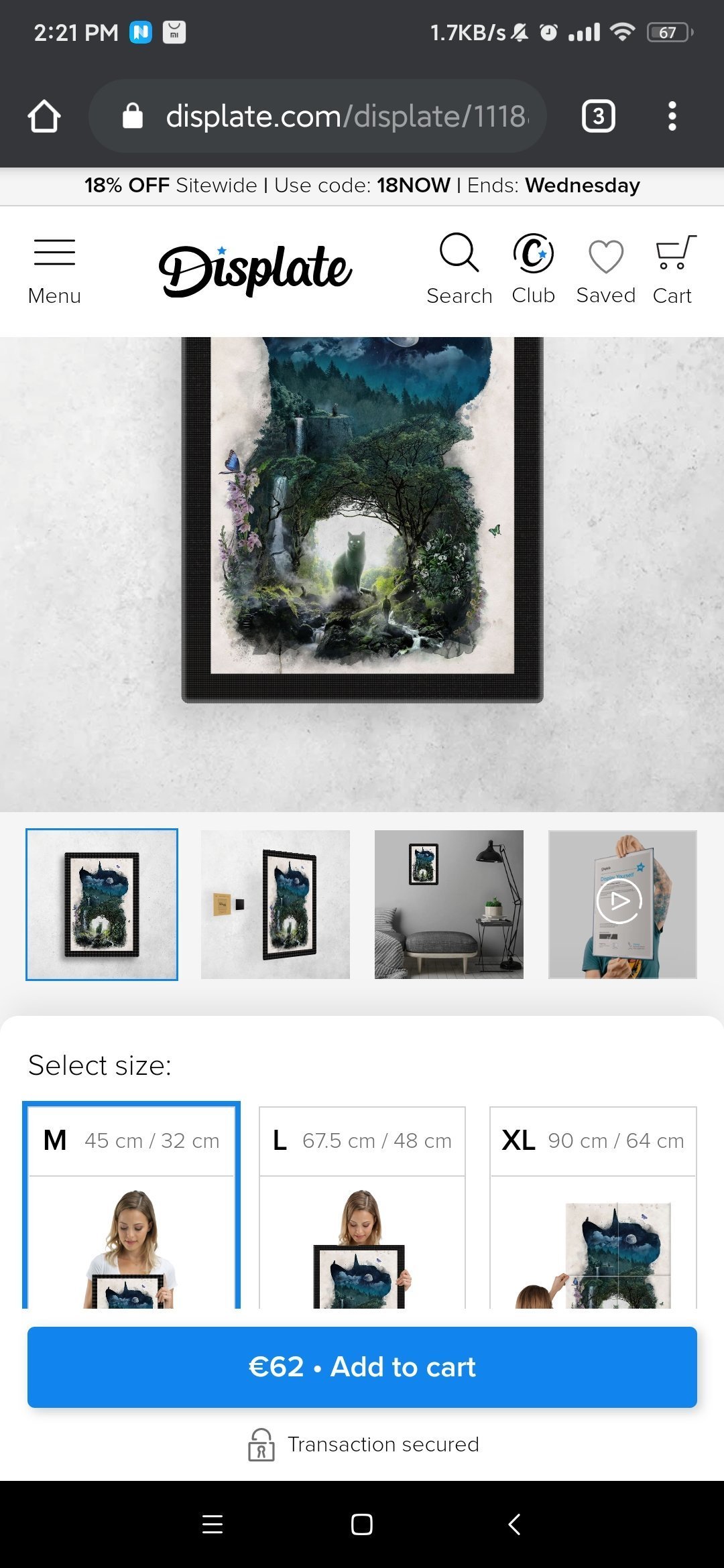Viewport: 724px width, 1568px height.
Task: Go to browser home page
Action: [44, 117]
